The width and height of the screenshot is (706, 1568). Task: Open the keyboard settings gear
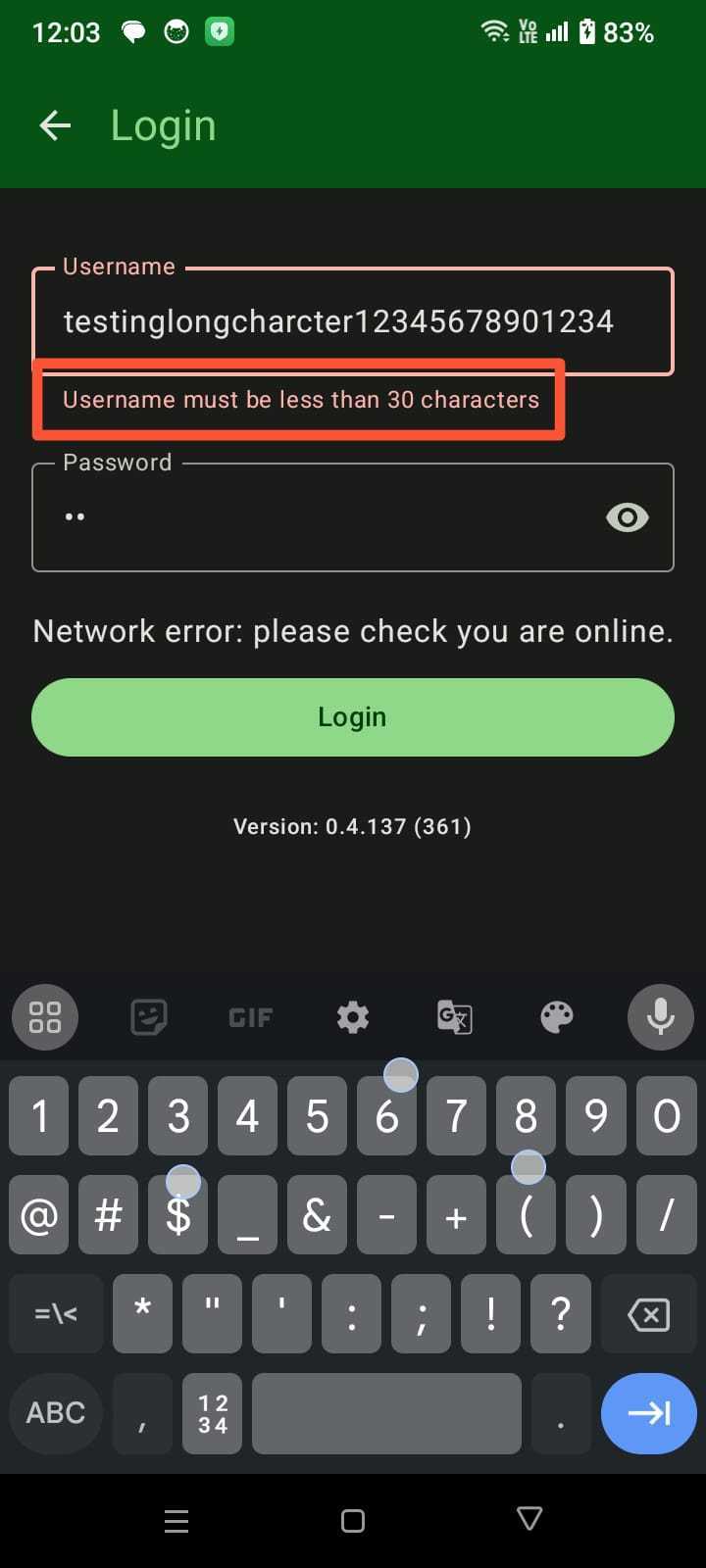coord(353,1017)
